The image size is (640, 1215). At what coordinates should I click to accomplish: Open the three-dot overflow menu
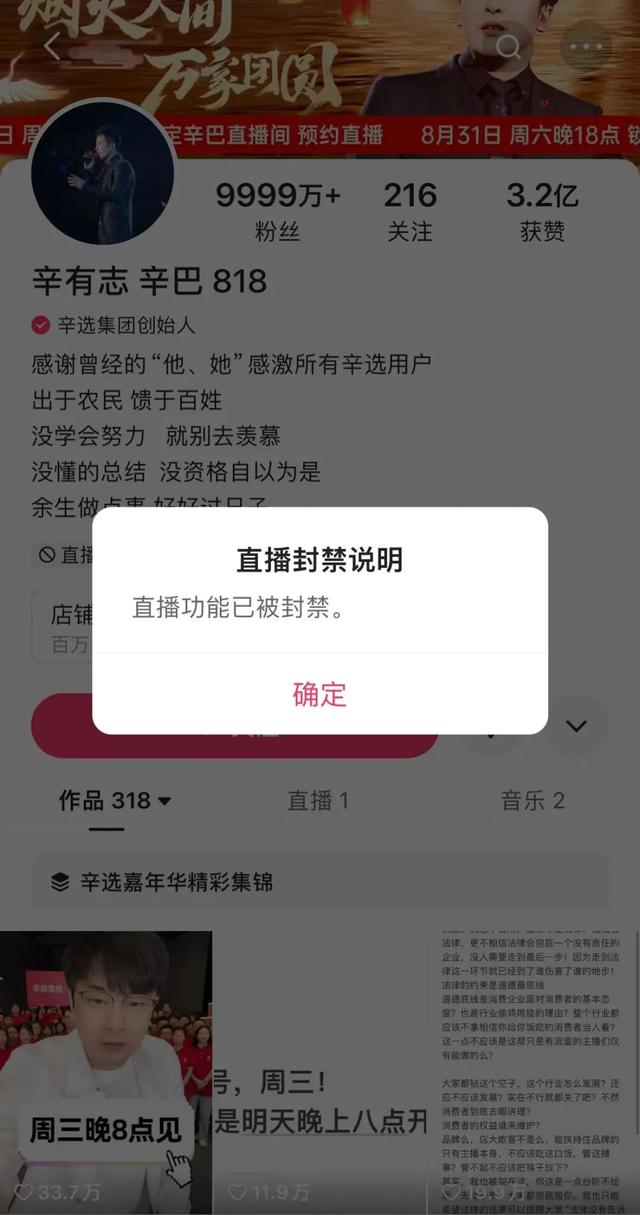point(586,46)
